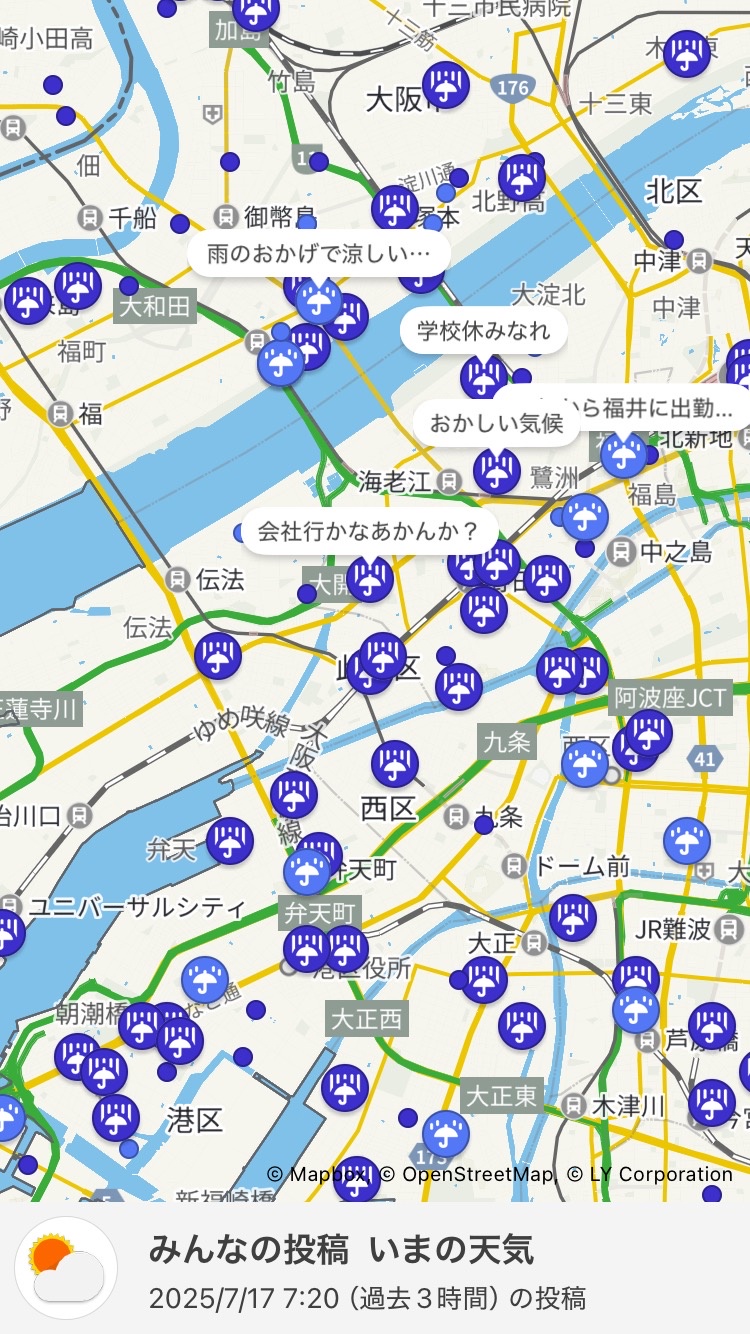Open the '会社行かなあかんか？' post bubble

370,530
